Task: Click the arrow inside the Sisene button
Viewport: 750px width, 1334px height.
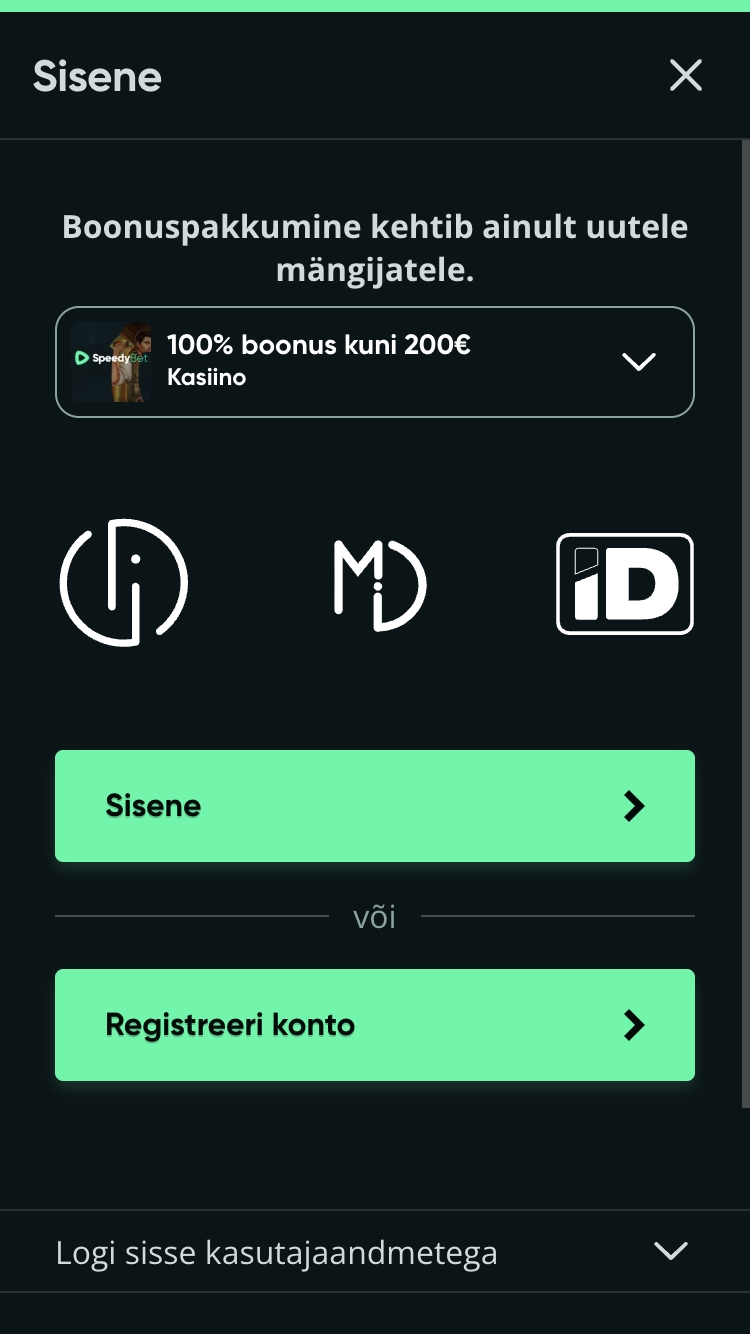Action: (x=633, y=806)
